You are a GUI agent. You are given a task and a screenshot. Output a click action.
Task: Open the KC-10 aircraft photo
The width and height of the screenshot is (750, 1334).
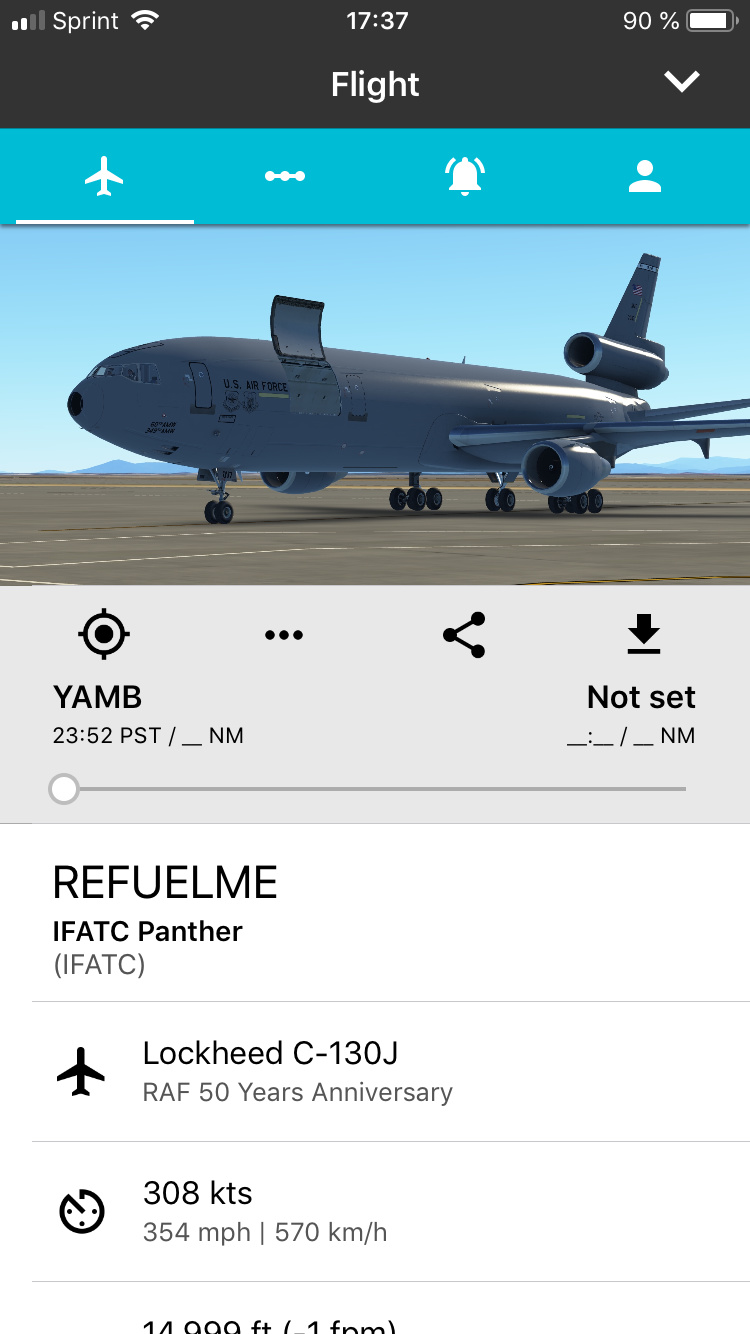click(x=375, y=405)
